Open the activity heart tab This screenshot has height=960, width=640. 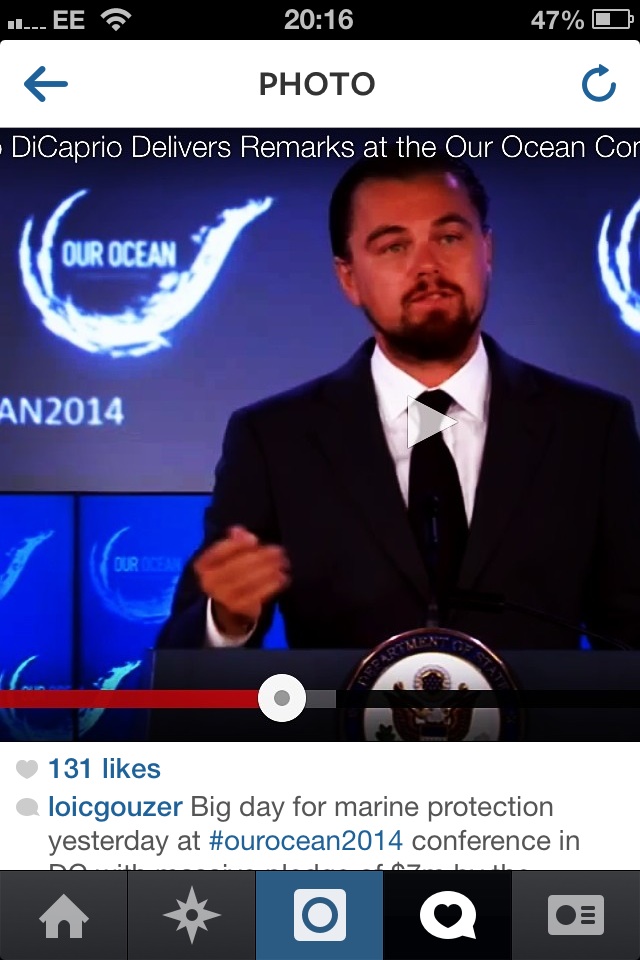point(447,915)
